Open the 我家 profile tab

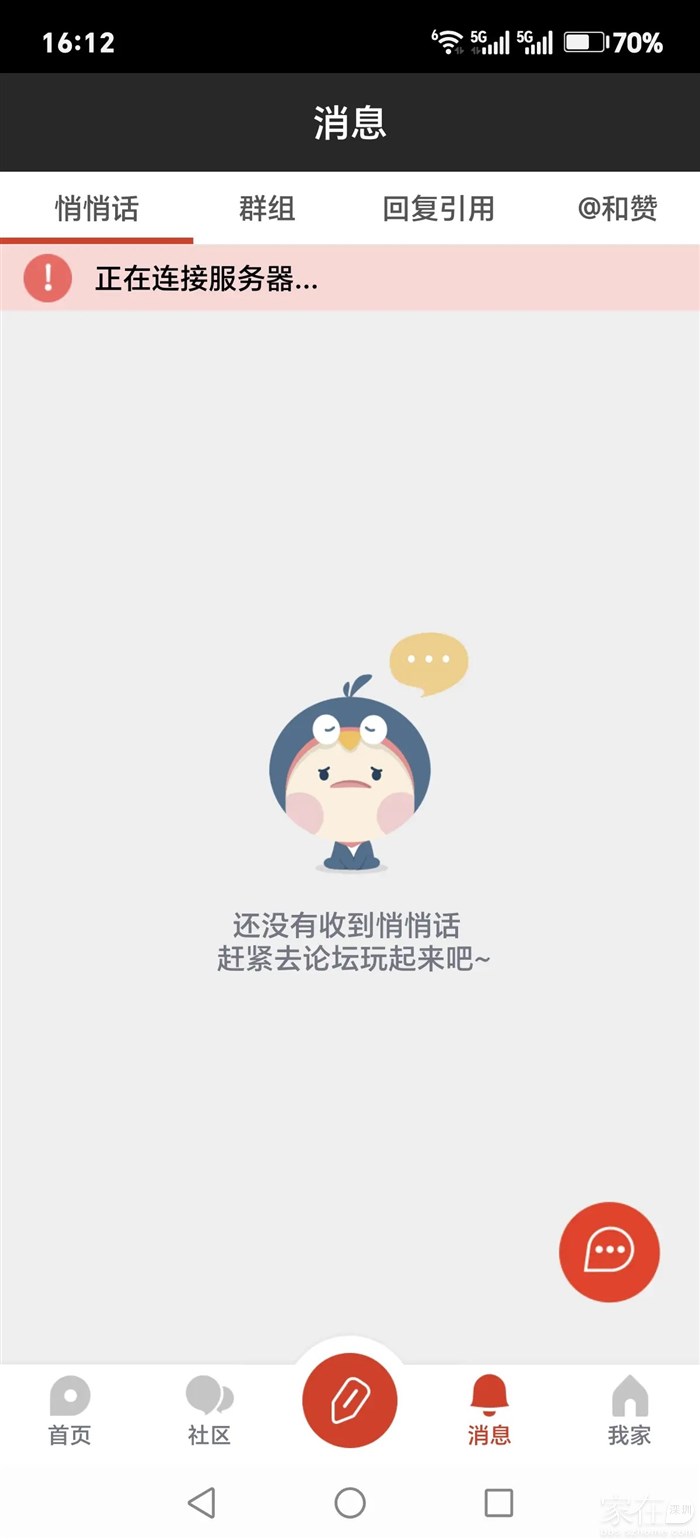click(x=629, y=1410)
